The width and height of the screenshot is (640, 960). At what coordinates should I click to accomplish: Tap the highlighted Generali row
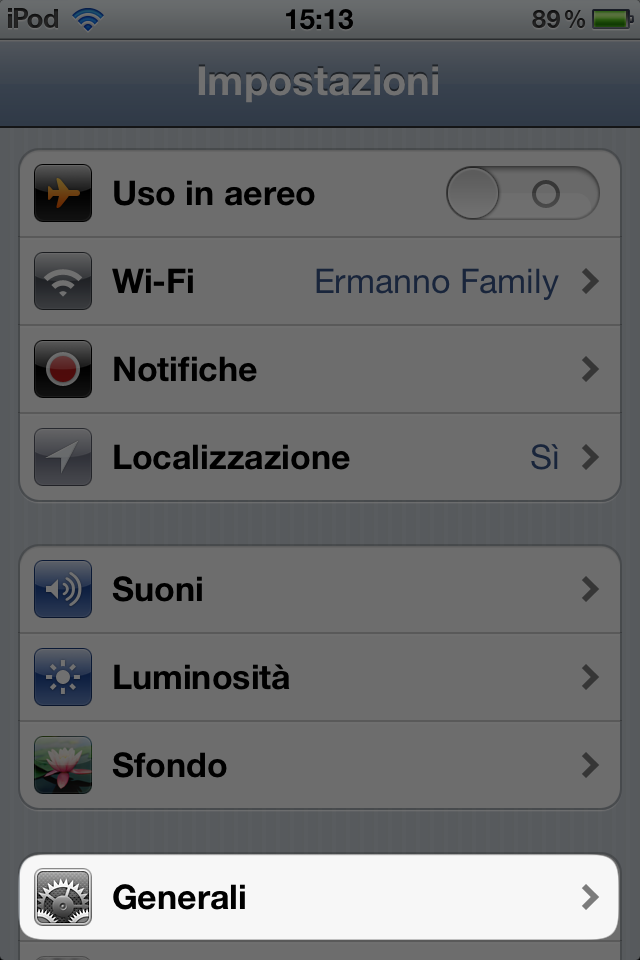tap(320, 897)
